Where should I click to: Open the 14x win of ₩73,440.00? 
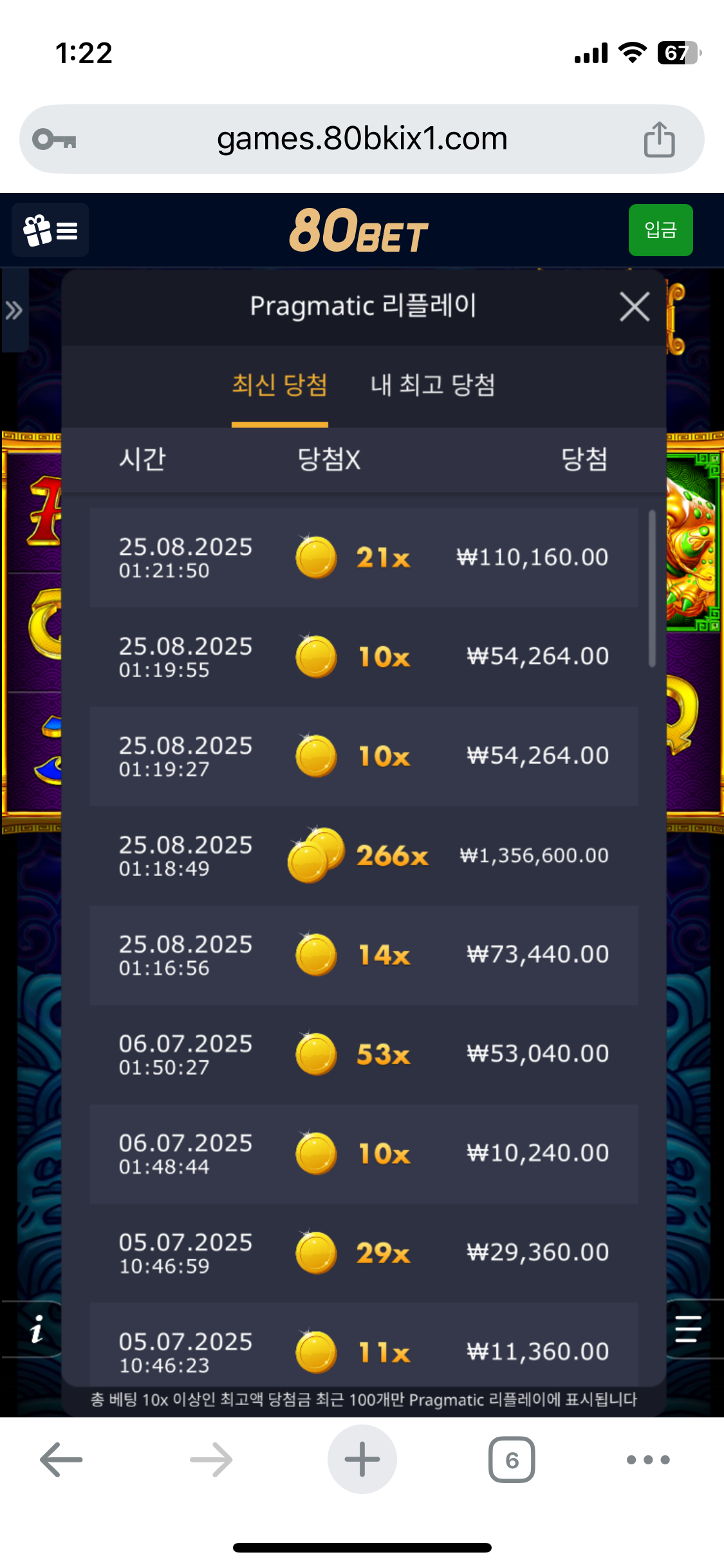pyautogui.click(x=364, y=955)
